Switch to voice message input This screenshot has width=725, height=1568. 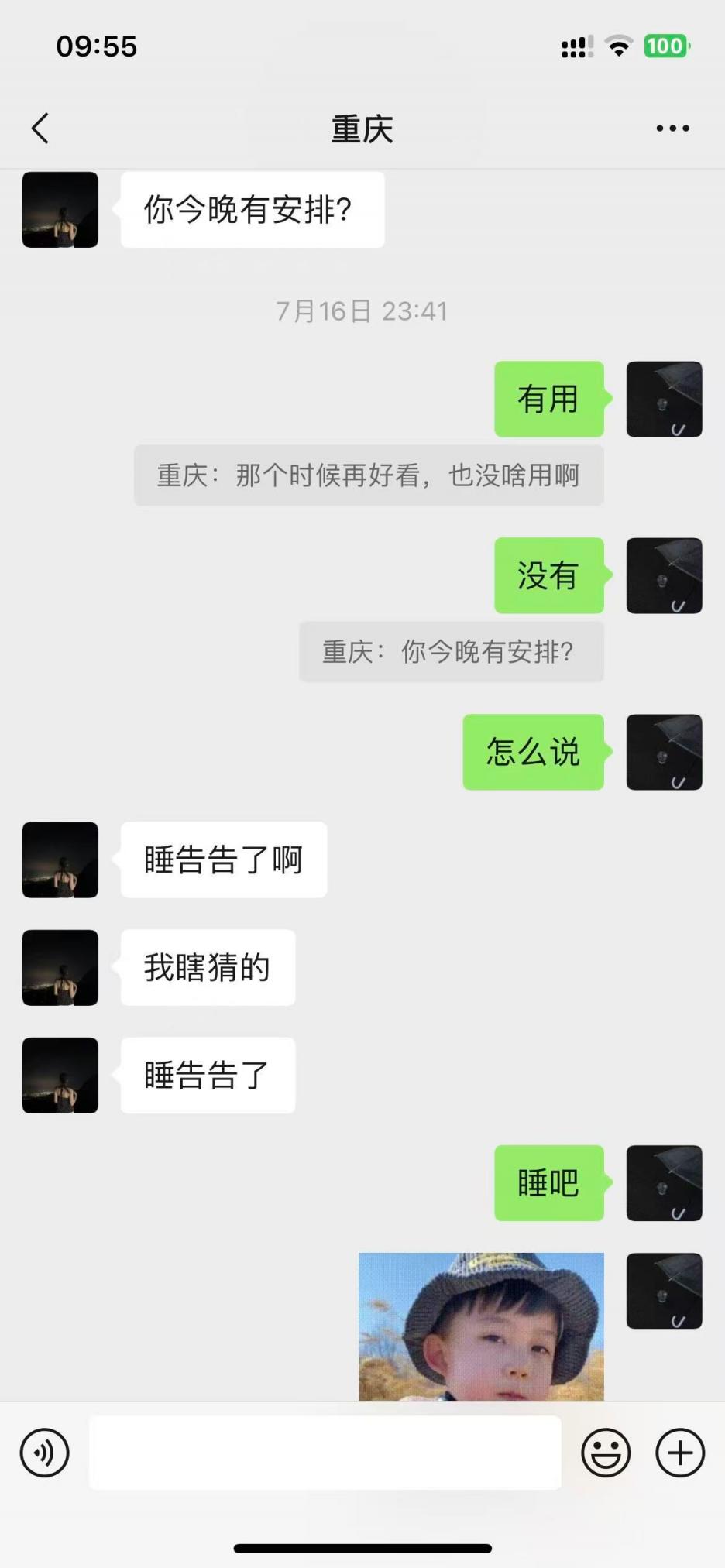pos(45,1453)
